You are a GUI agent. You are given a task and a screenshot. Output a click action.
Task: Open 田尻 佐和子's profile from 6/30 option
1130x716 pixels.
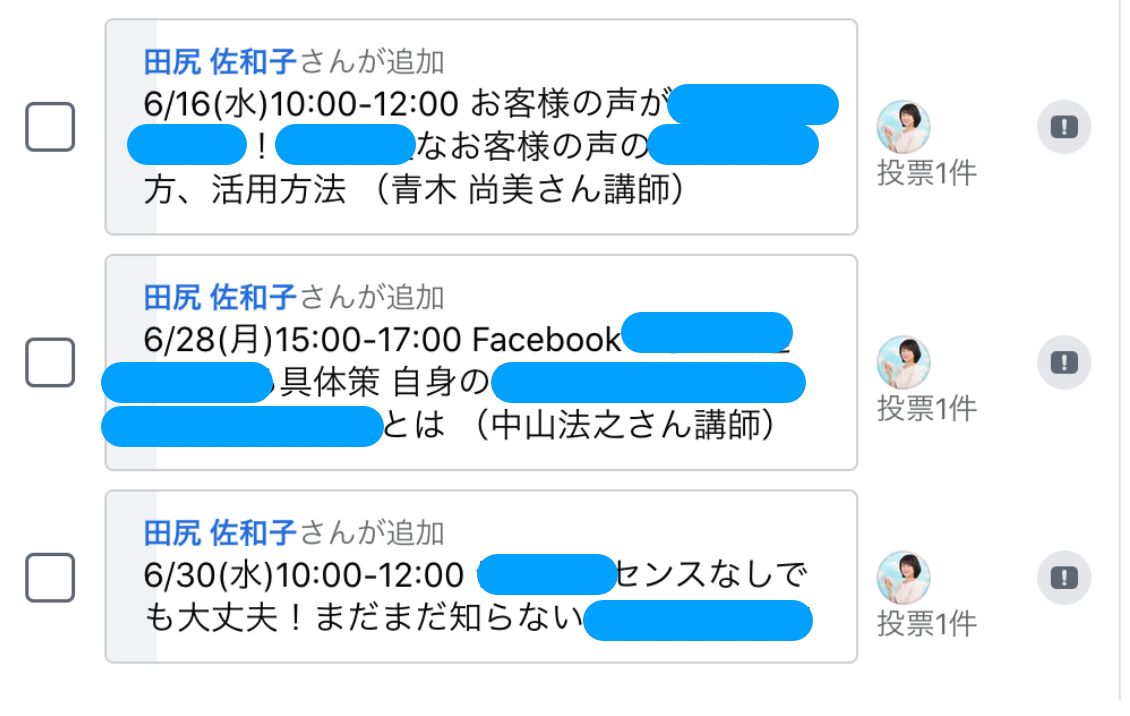tap(220, 532)
